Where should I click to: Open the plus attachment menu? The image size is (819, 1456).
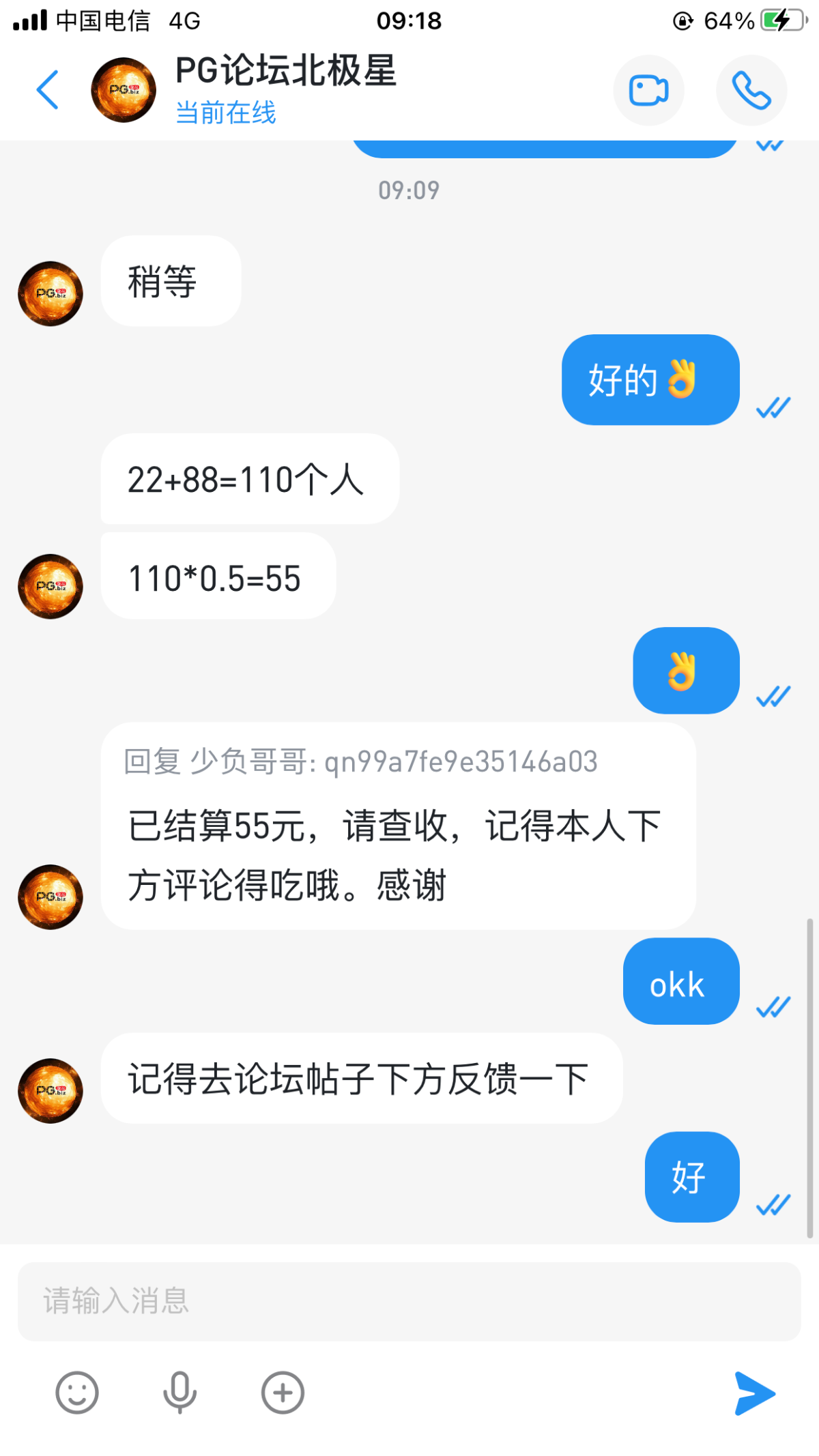pyautogui.click(x=283, y=1393)
